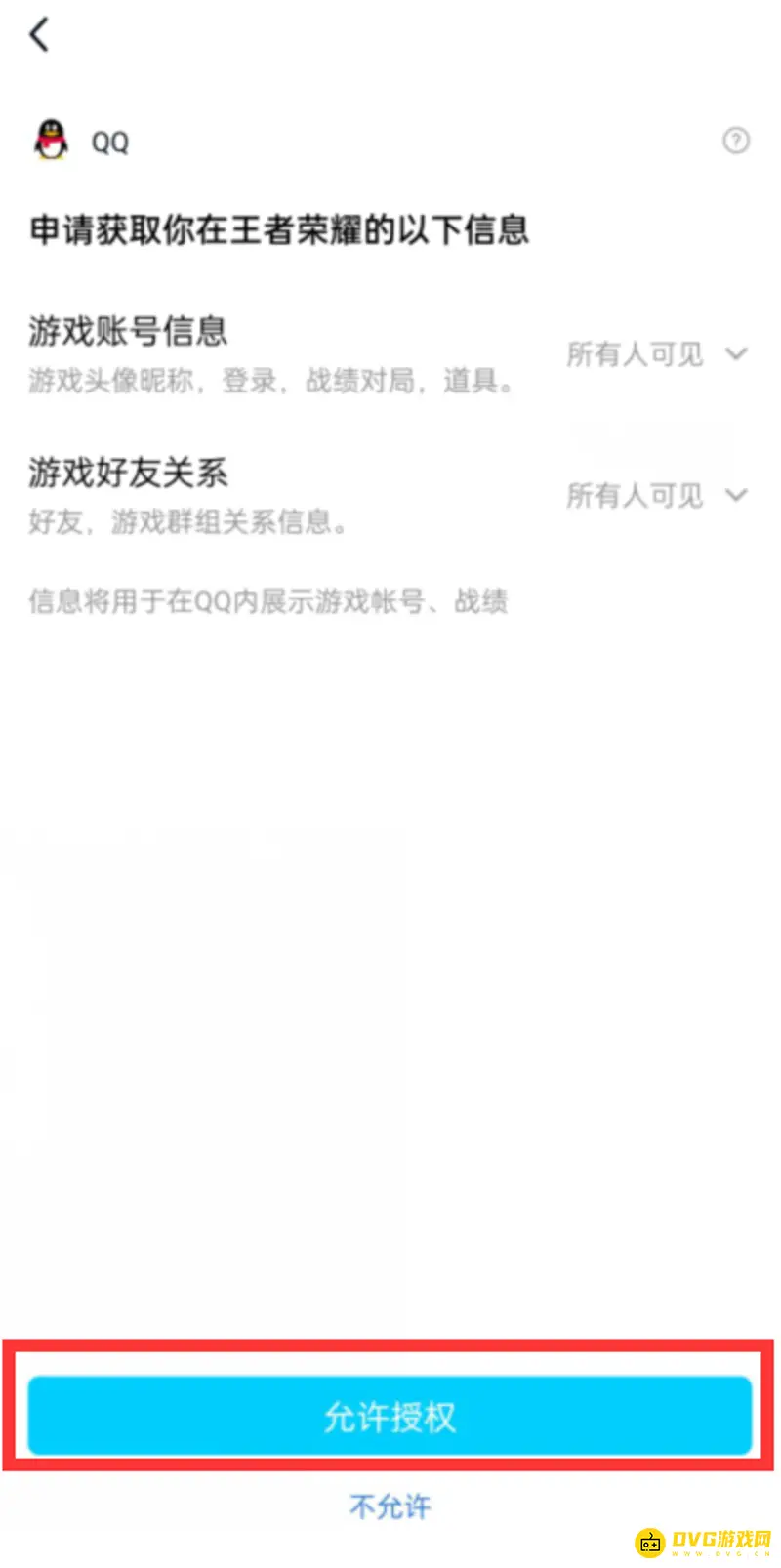The image size is (781, 1568).
Task: Tap the back arrow at top left
Action: [x=39, y=34]
